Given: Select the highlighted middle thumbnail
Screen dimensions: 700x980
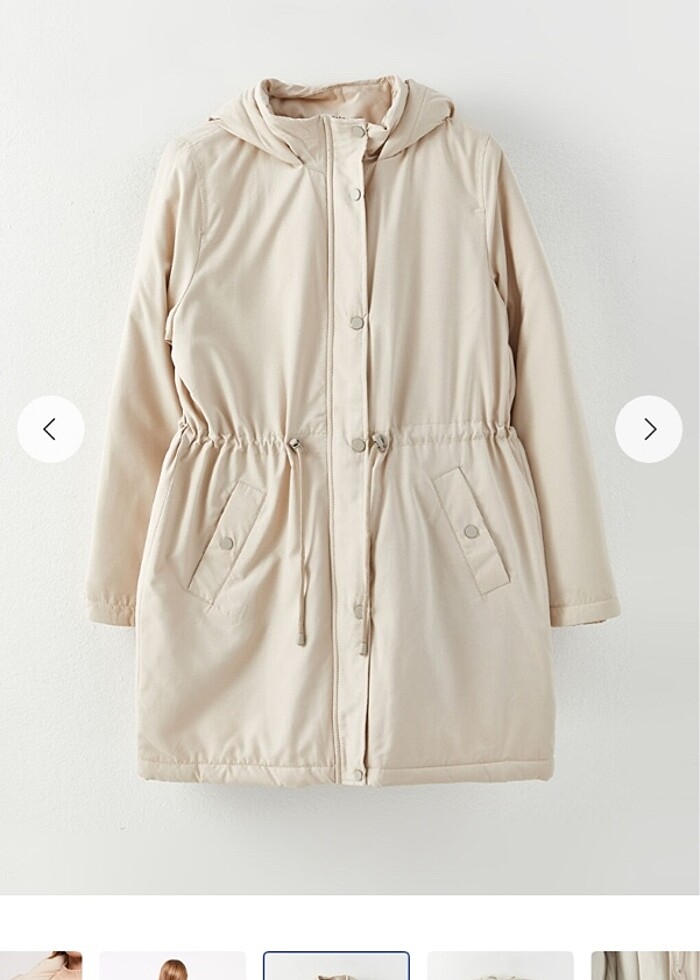Looking at the screenshot, I should pos(336,967).
